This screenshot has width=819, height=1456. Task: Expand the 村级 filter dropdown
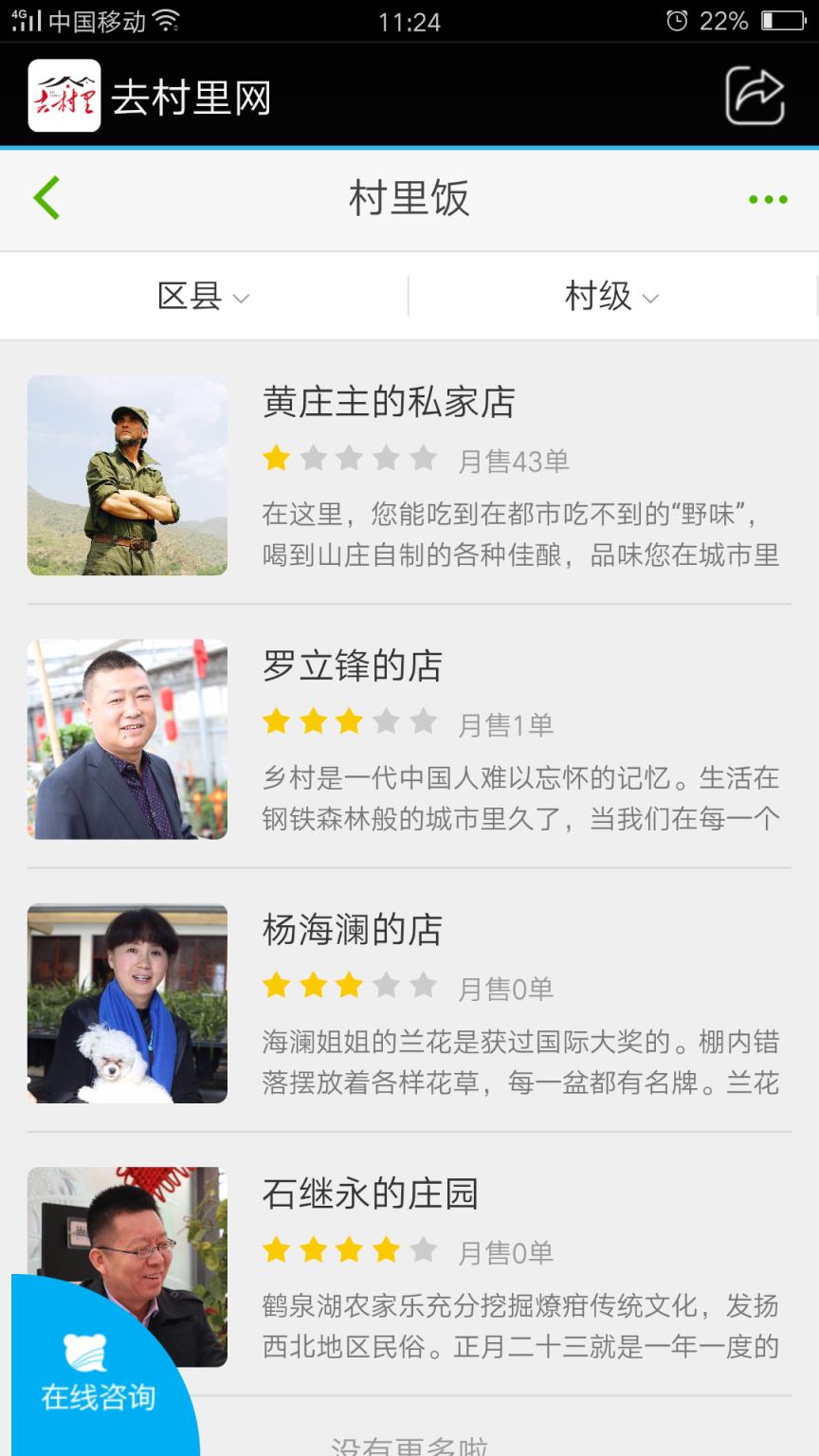pyautogui.click(x=611, y=297)
